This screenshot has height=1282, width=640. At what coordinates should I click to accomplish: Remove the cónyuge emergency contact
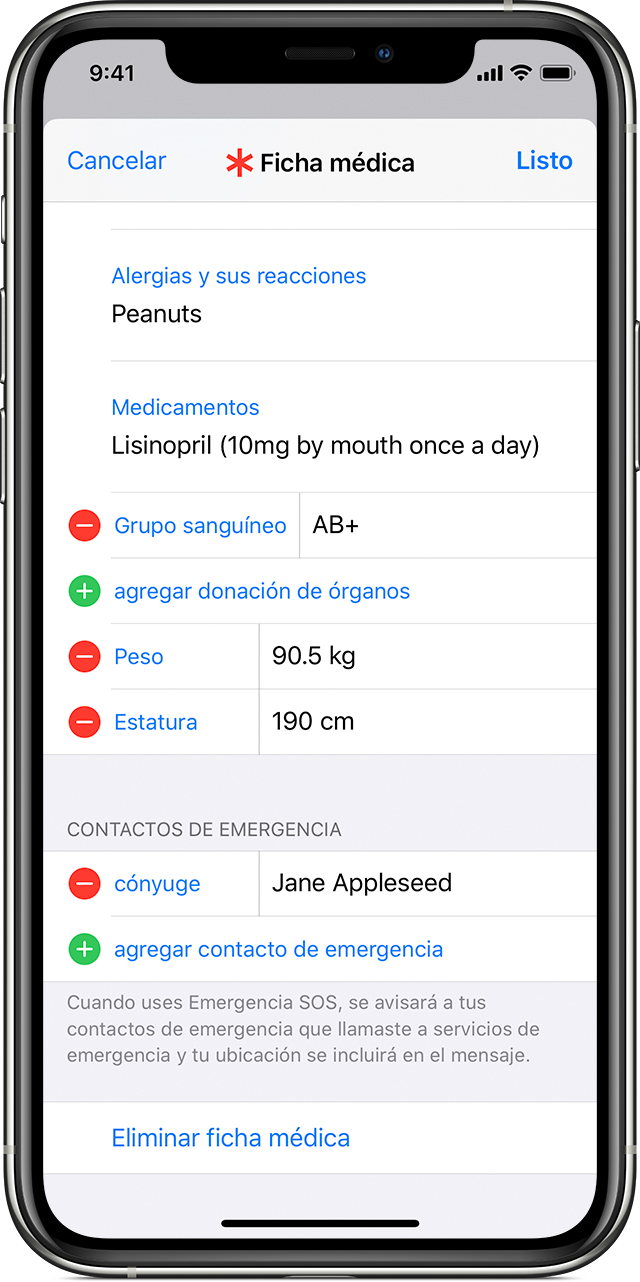click(85, 884)
